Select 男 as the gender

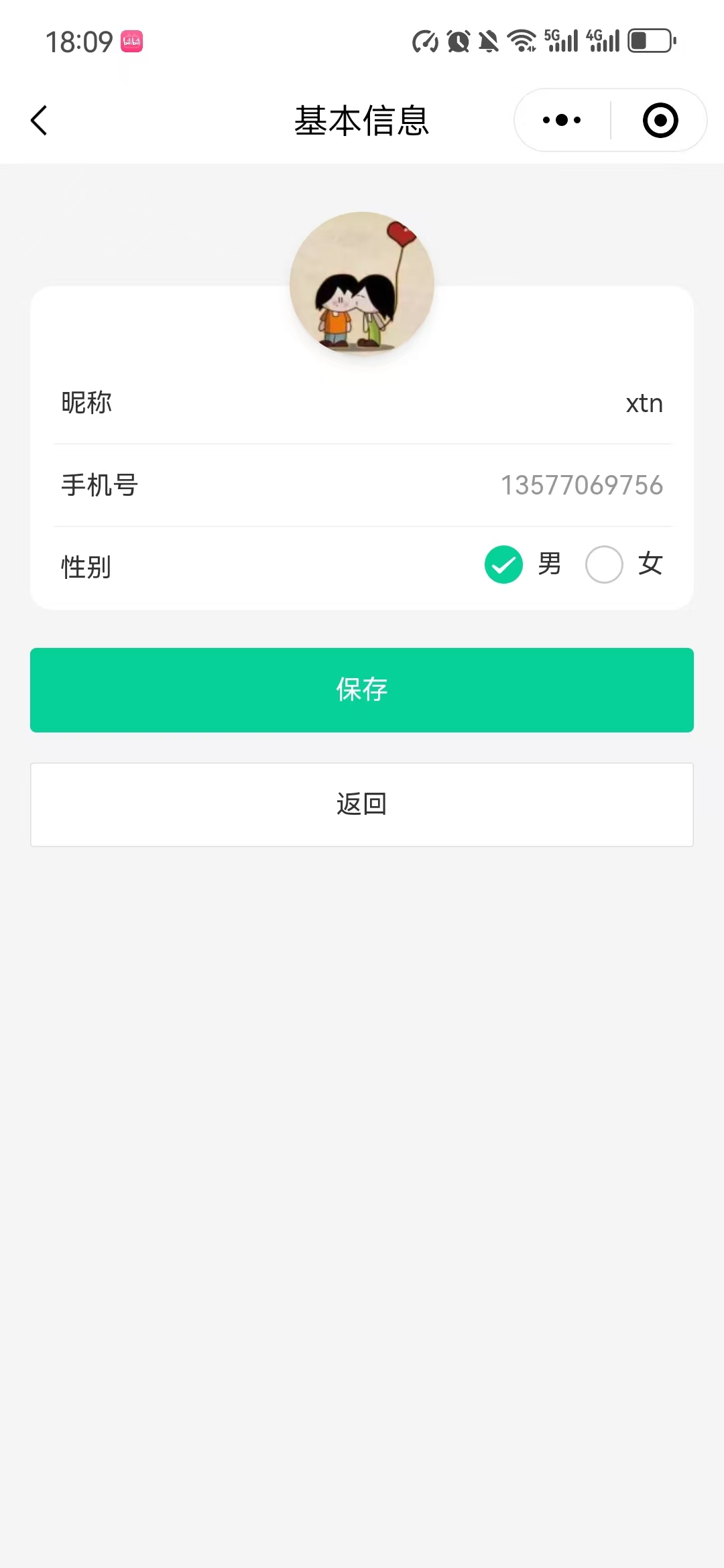pos(504,565)
